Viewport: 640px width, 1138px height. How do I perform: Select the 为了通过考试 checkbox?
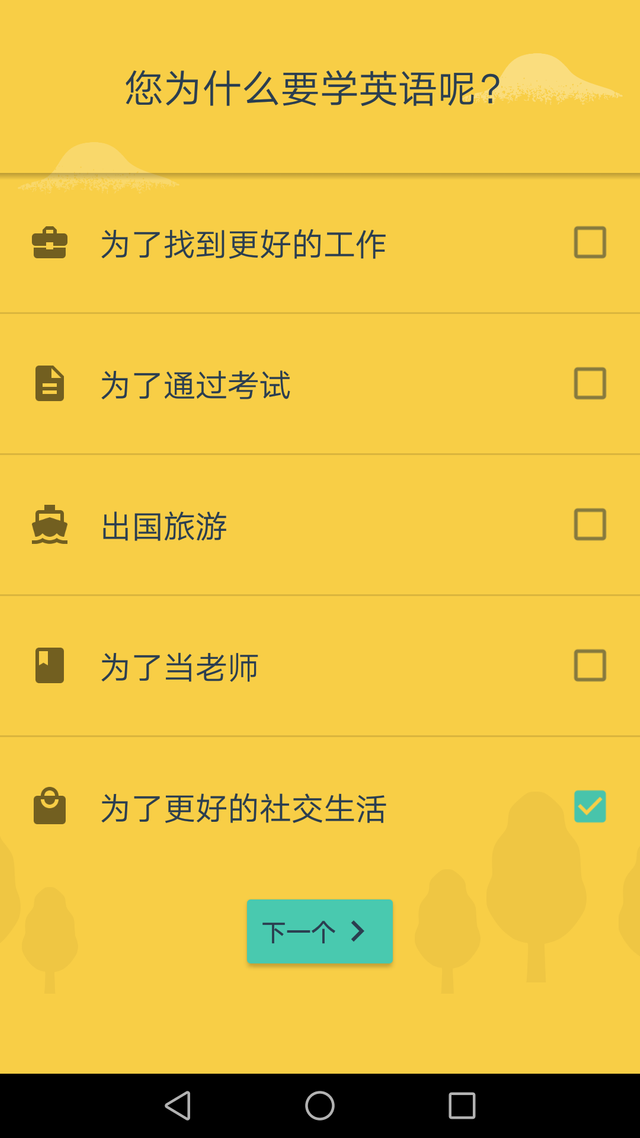(589, 383)
